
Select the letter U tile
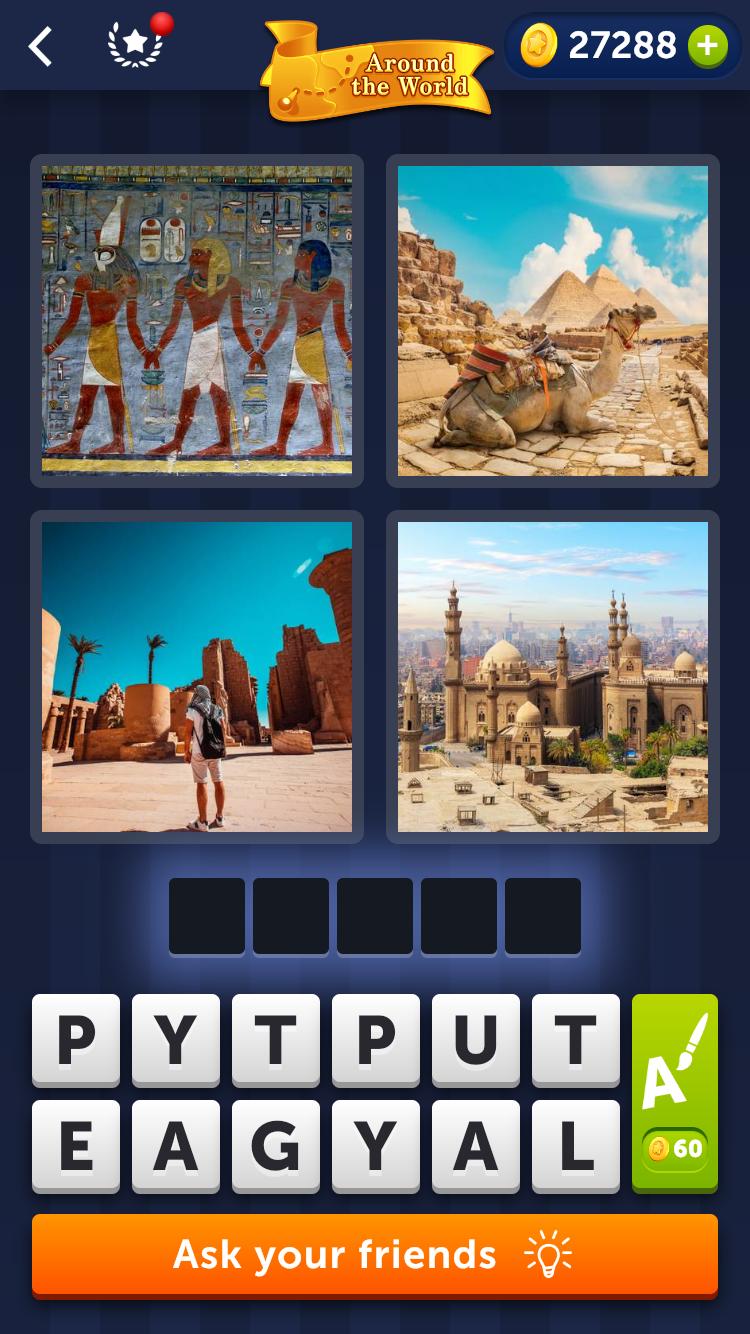point(476,1040)
